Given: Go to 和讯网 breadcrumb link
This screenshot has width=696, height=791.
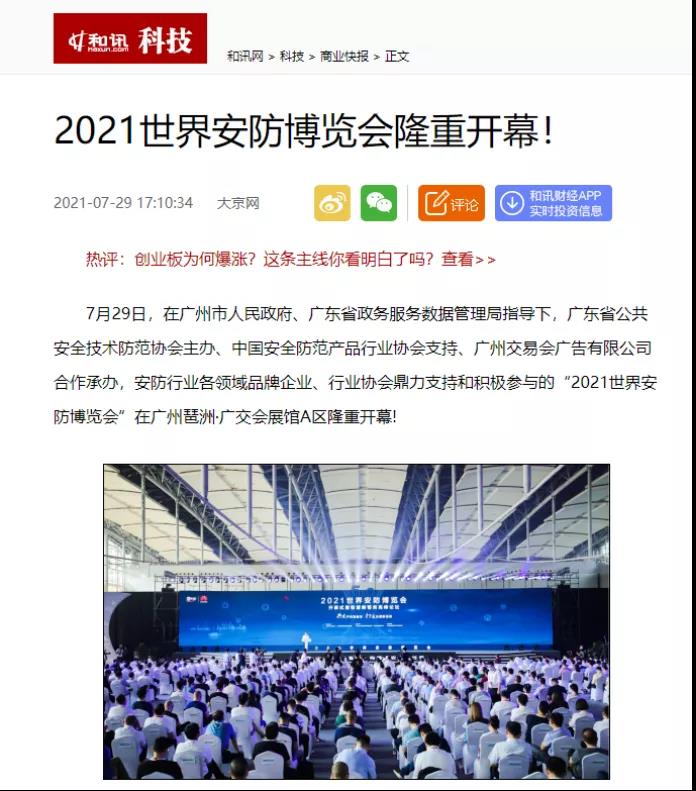Looking at the screenshot, I should (244, 56).
